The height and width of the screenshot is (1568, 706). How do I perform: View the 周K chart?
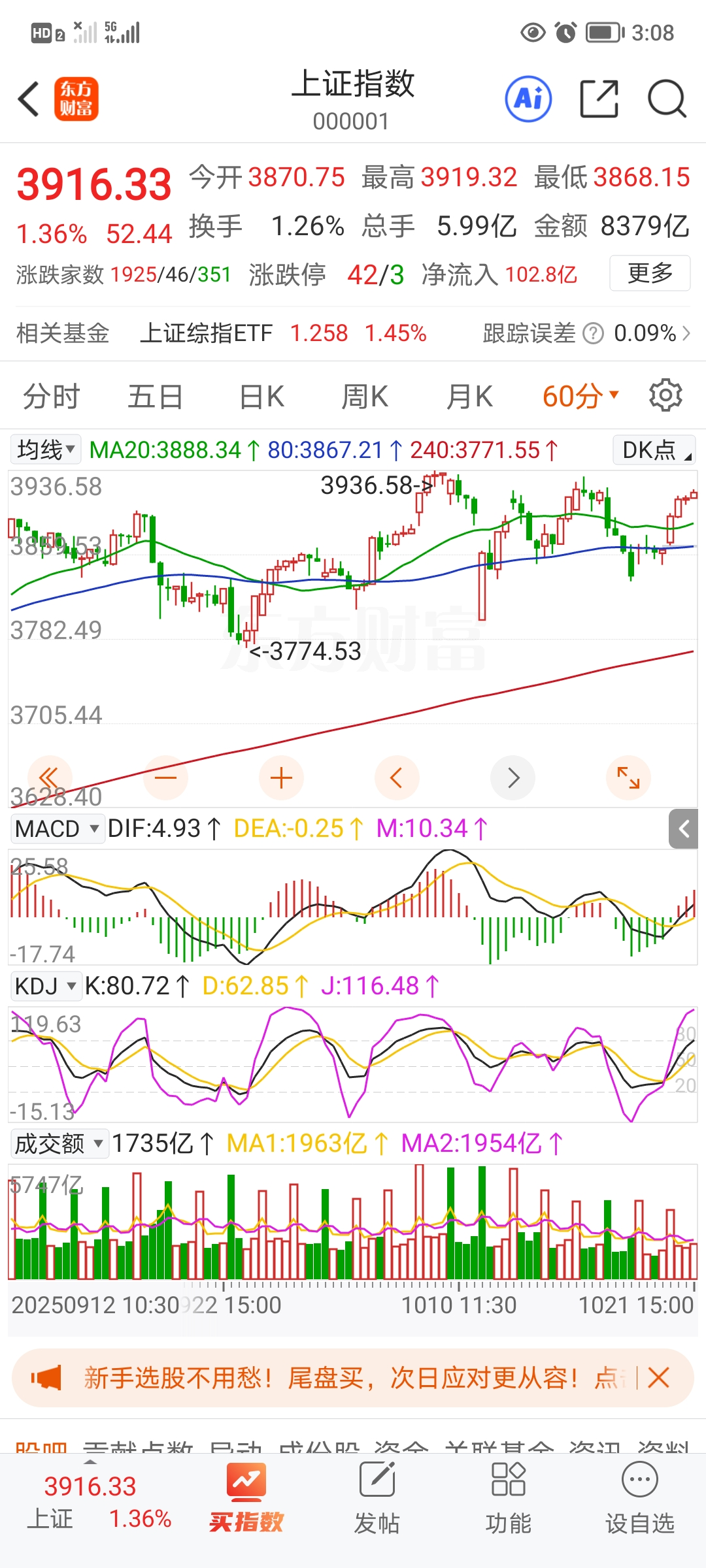coord(365,397)
